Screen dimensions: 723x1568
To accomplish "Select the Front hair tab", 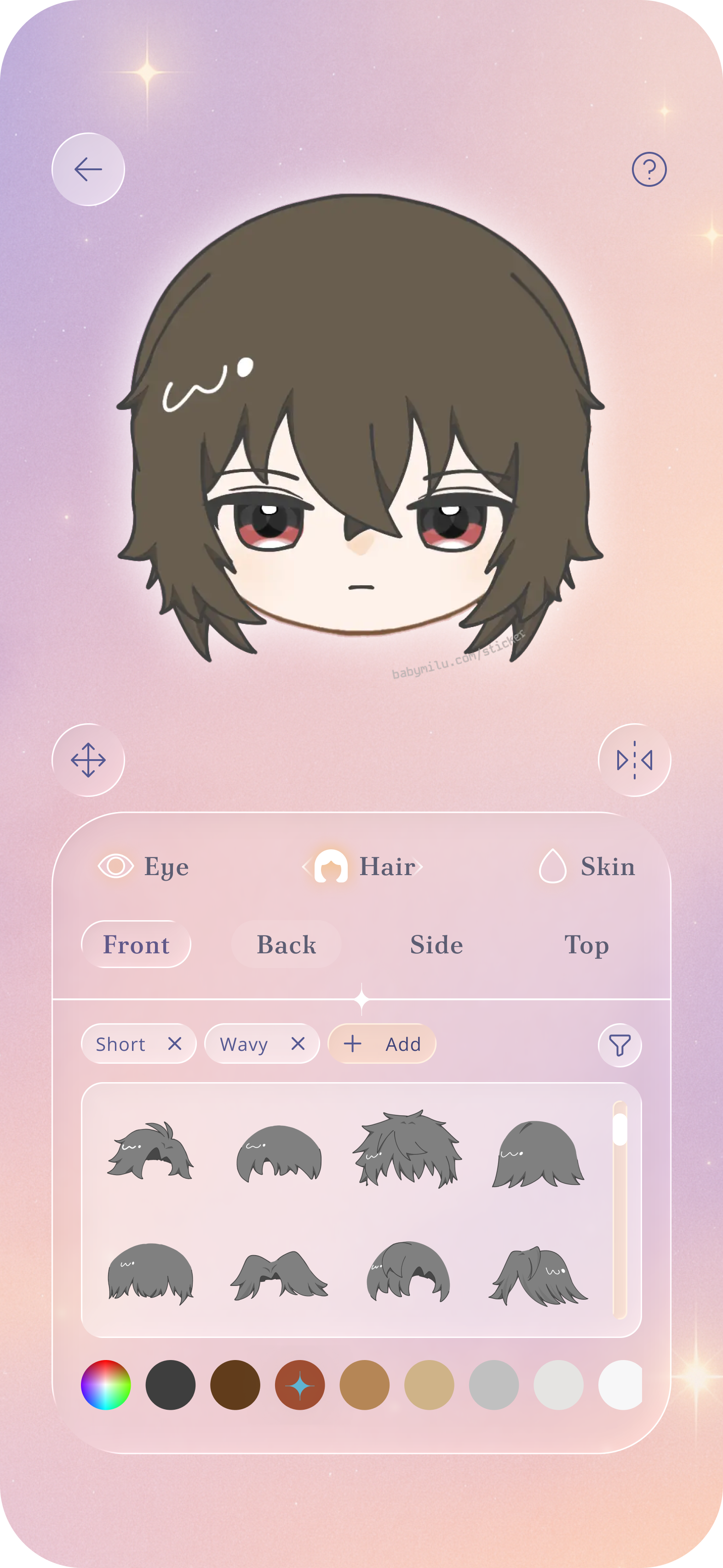I will [x=136, y=944].
